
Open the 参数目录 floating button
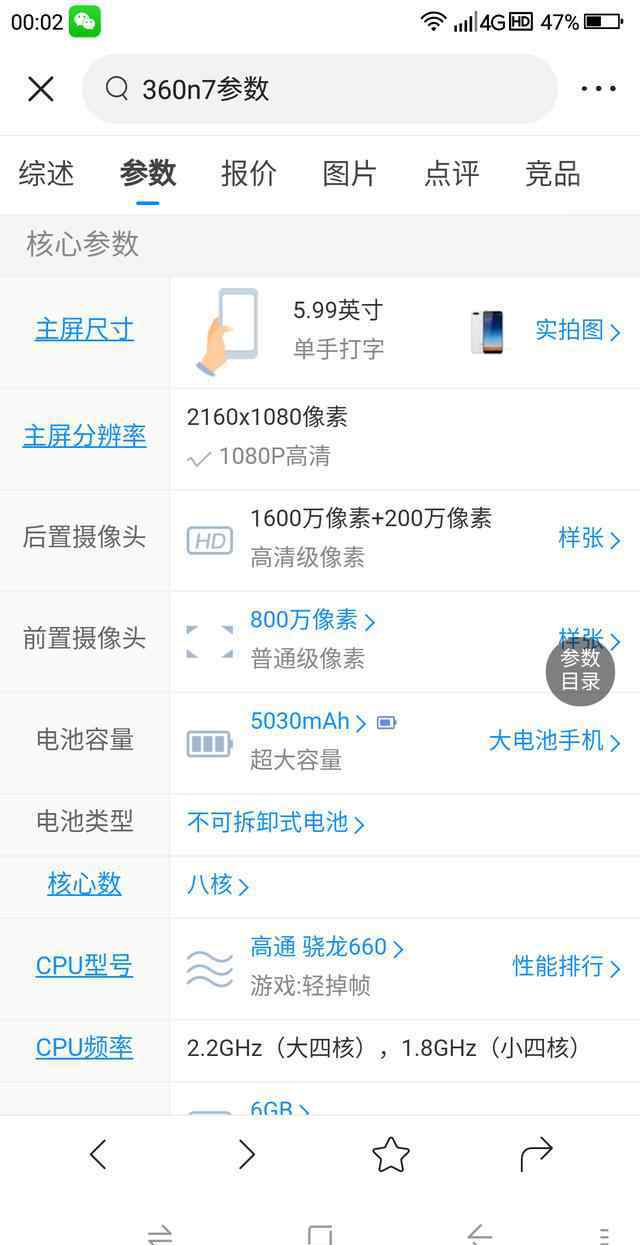(580, 672)
